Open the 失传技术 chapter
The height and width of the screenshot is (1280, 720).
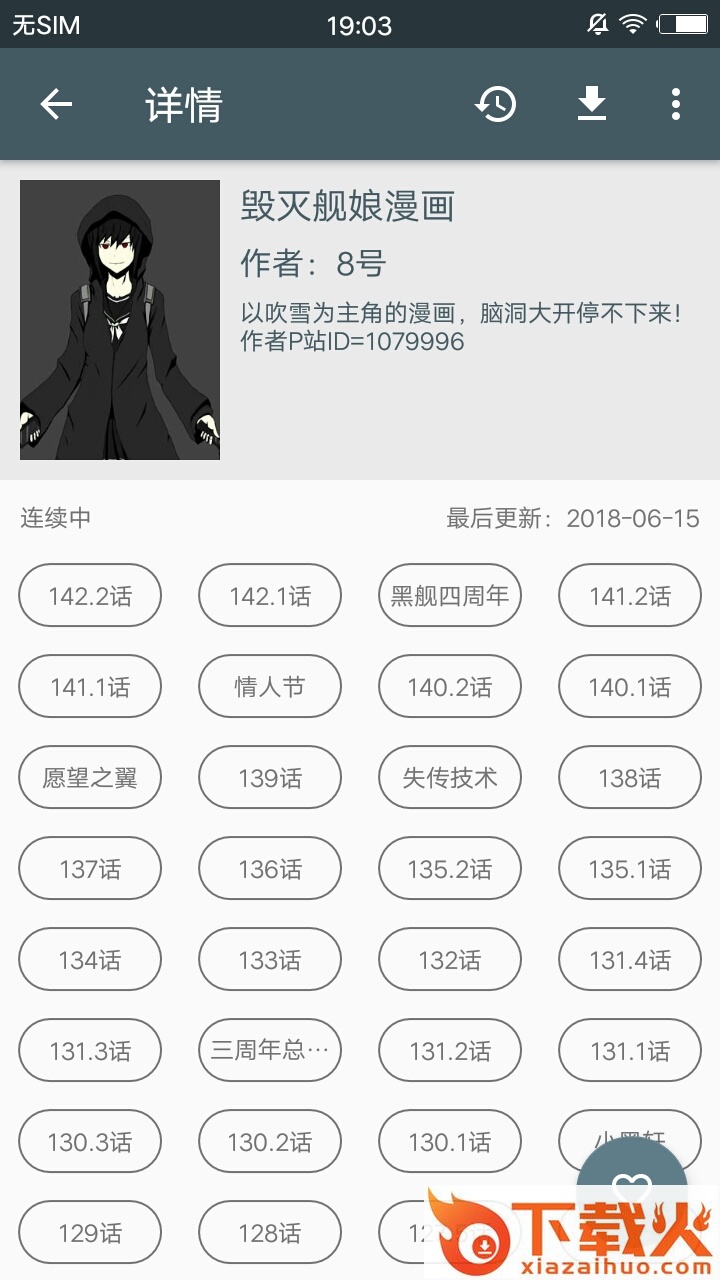coord(450,778)
